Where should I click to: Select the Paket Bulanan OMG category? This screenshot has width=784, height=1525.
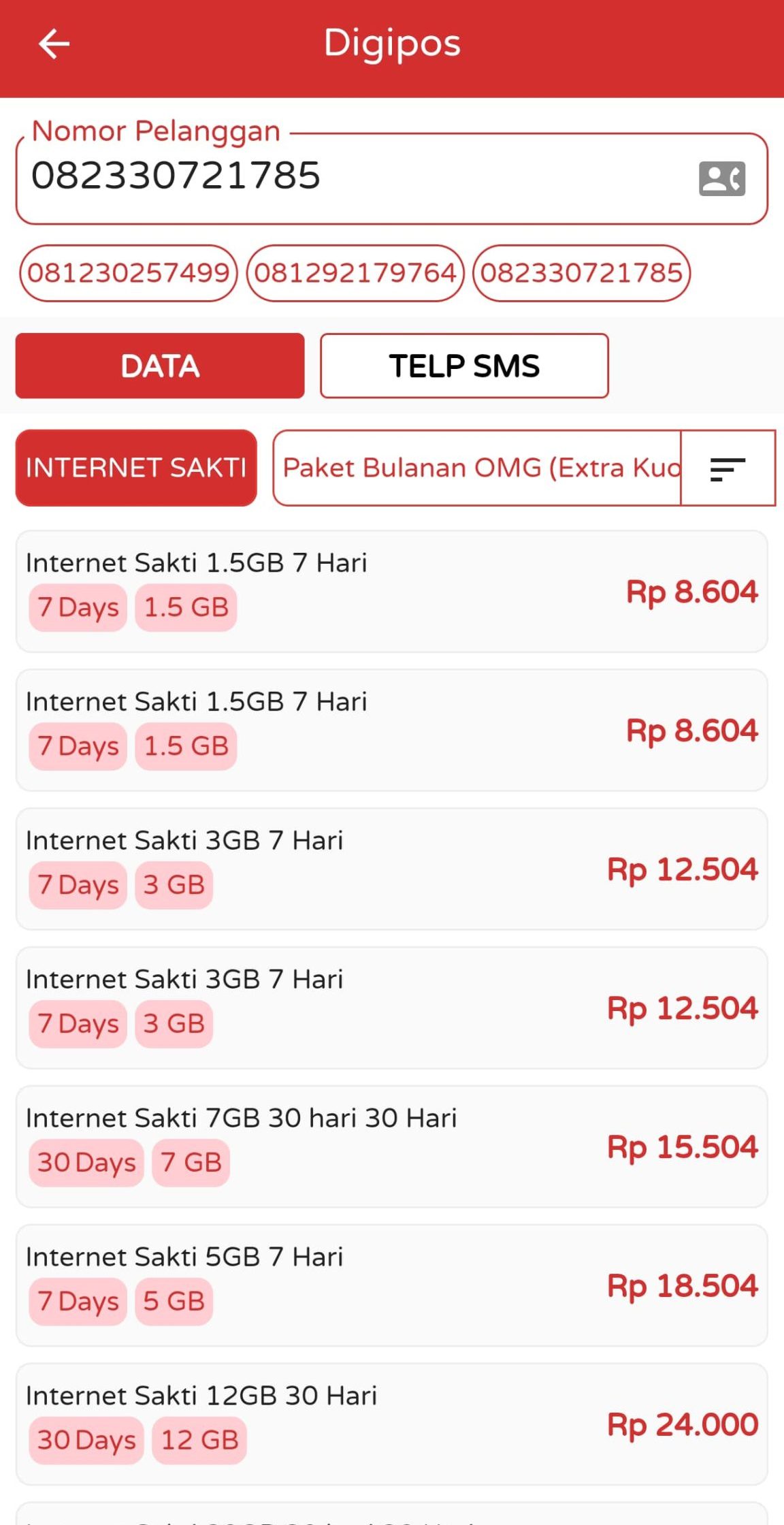476,468
